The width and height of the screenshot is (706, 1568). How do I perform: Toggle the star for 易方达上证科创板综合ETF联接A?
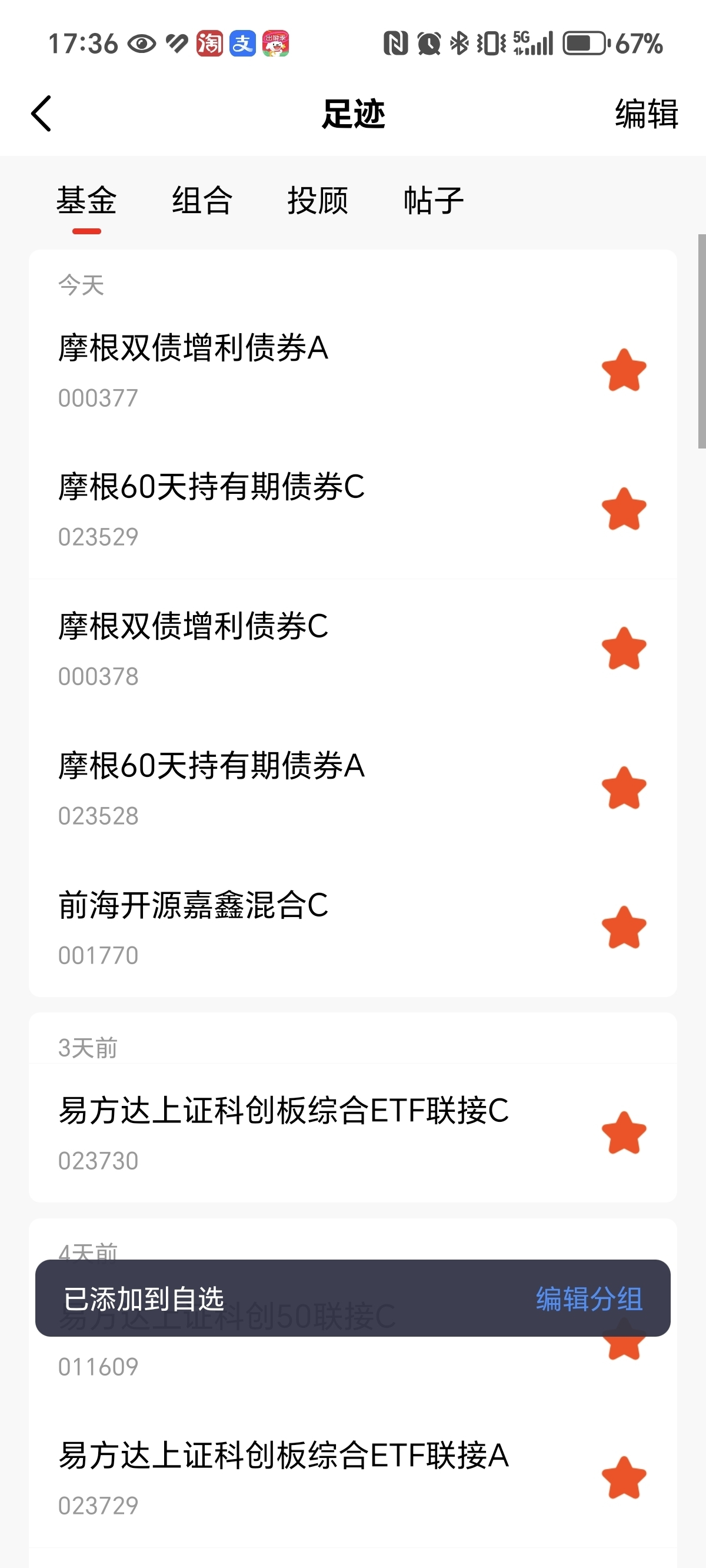pos(624,1479)
